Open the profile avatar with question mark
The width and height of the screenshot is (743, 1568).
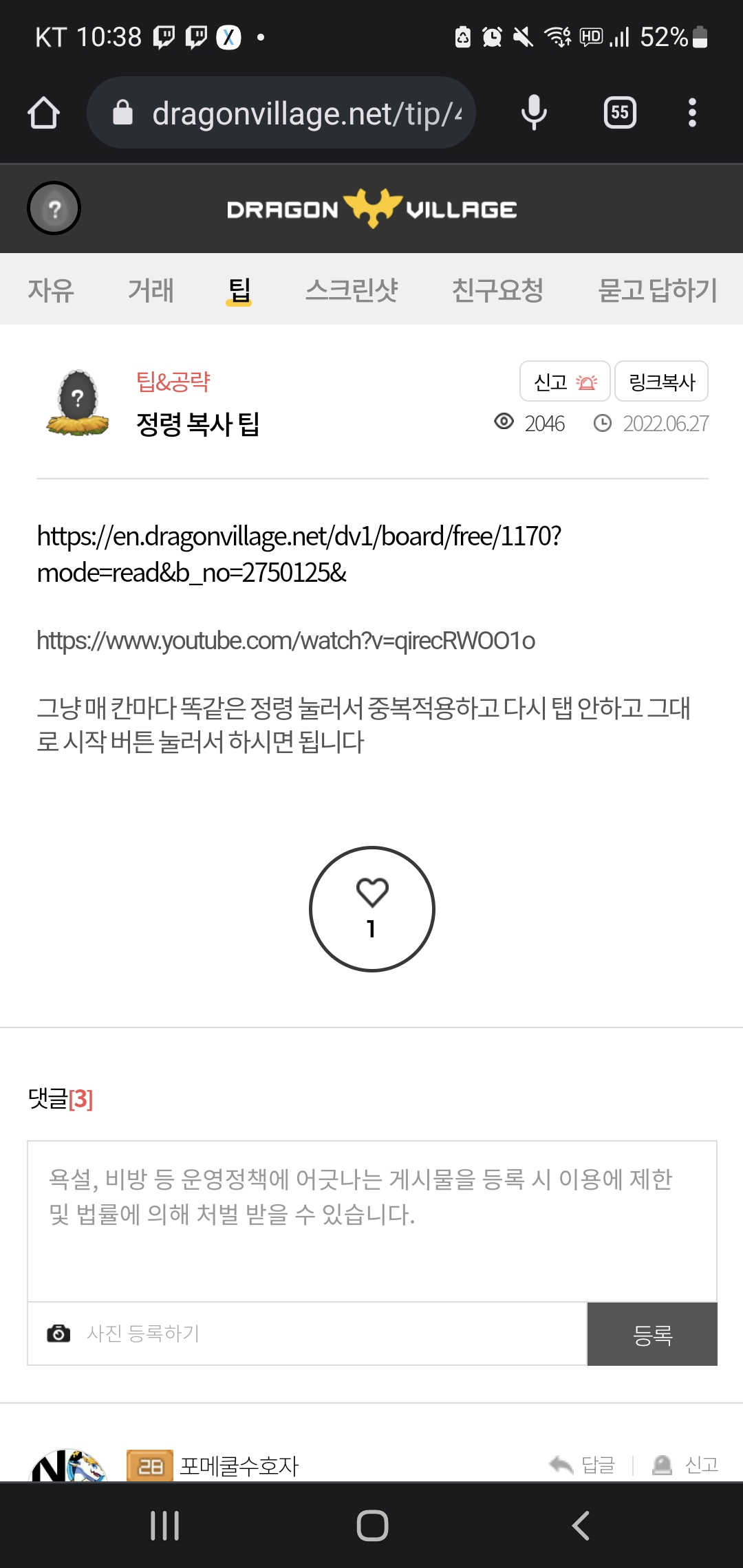[x=54, y=208]
